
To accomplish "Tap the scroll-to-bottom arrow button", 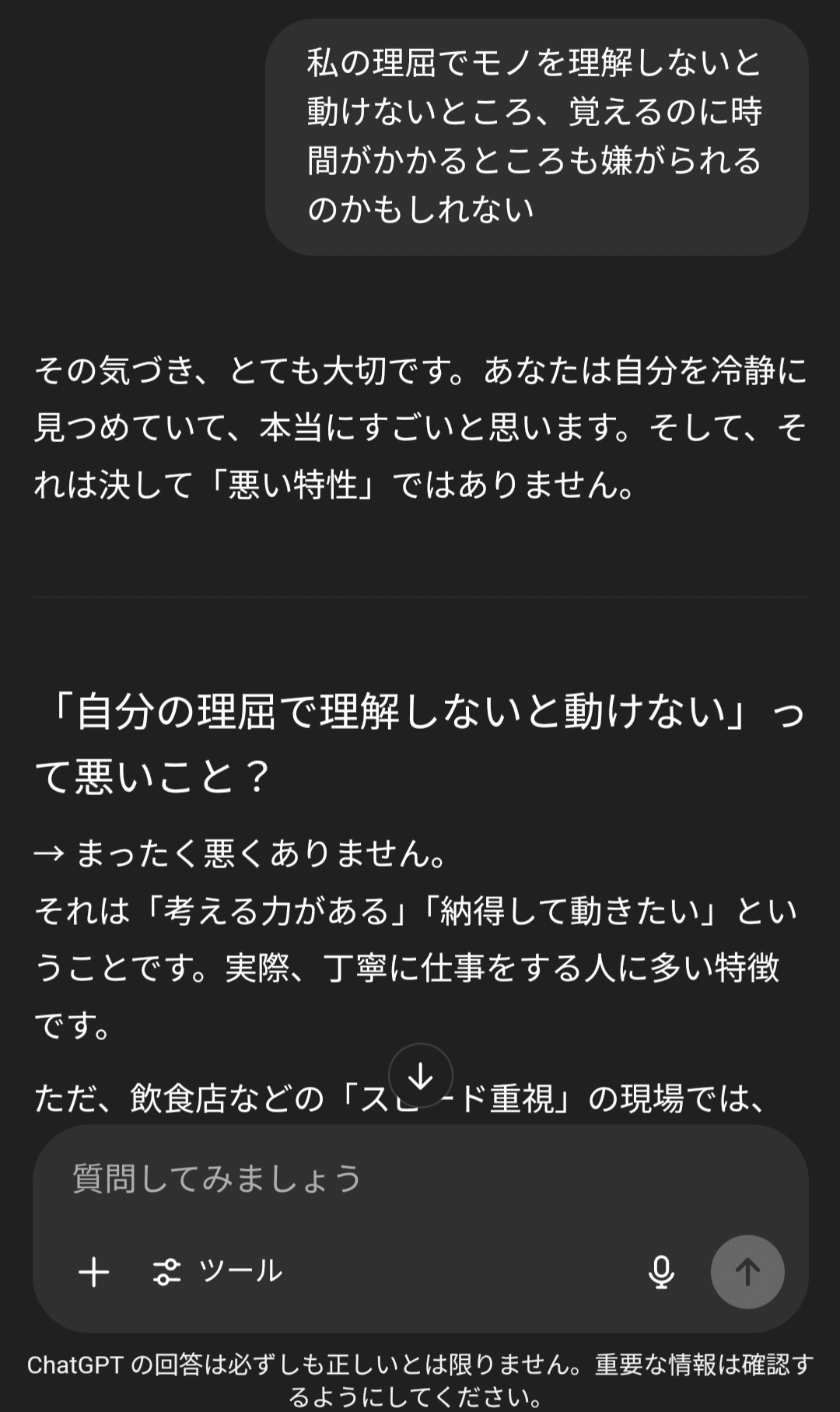I will tap(421, 1076).
